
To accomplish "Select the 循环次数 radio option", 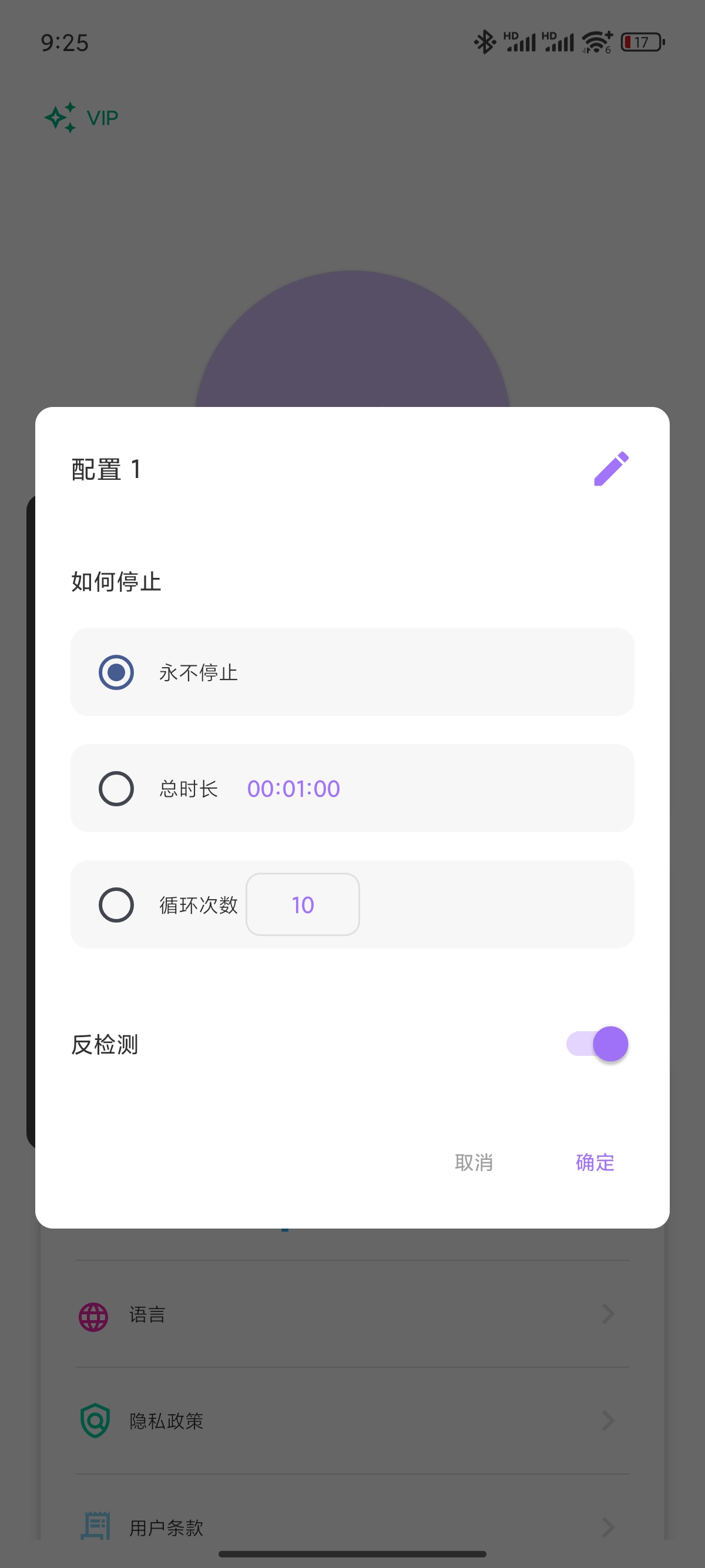I will point(116,904).
